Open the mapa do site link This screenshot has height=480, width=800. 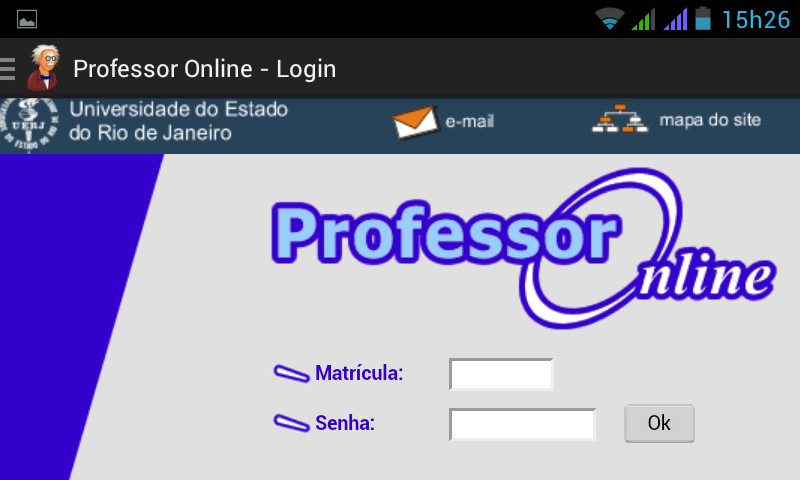(x=676, y=121)
